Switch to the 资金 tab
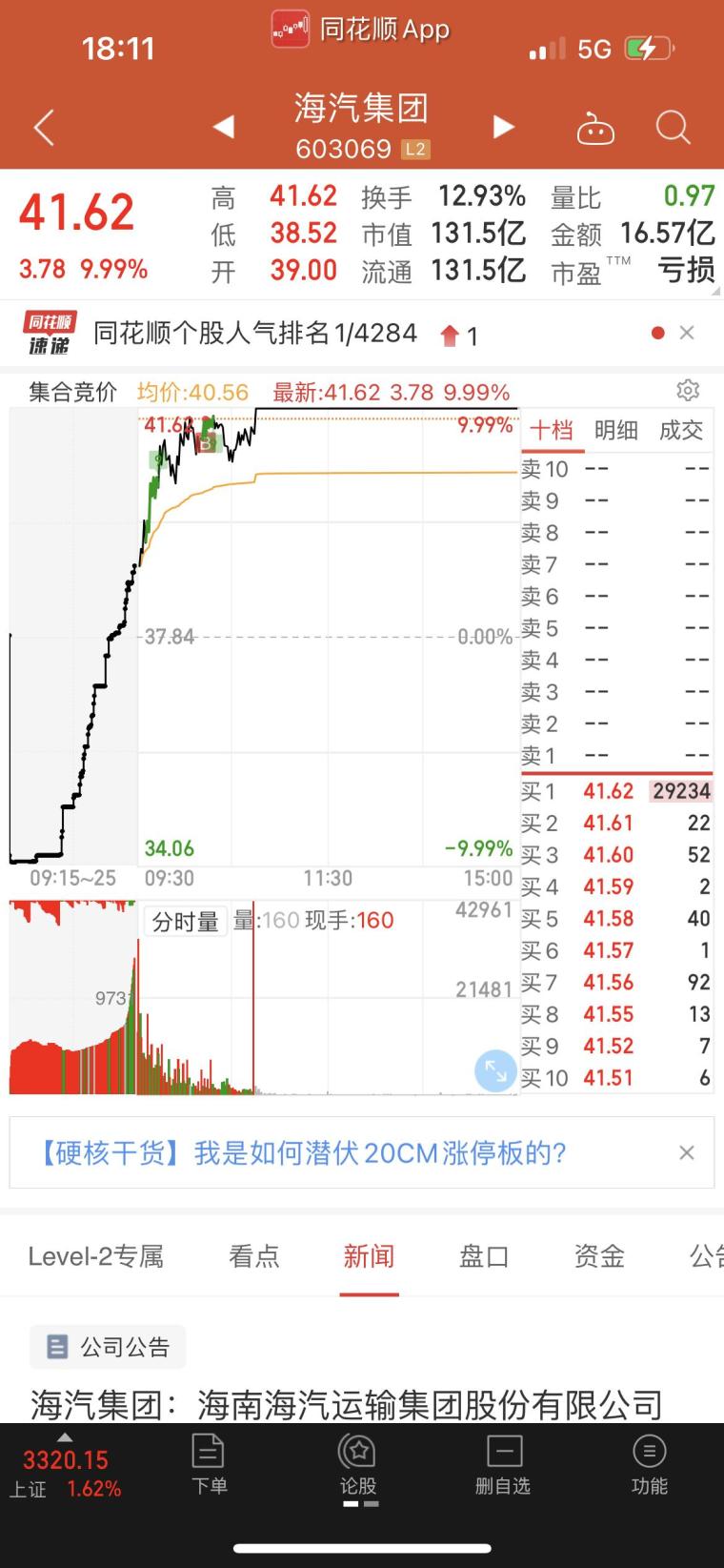724x1568 pixels. [599, 1256]
